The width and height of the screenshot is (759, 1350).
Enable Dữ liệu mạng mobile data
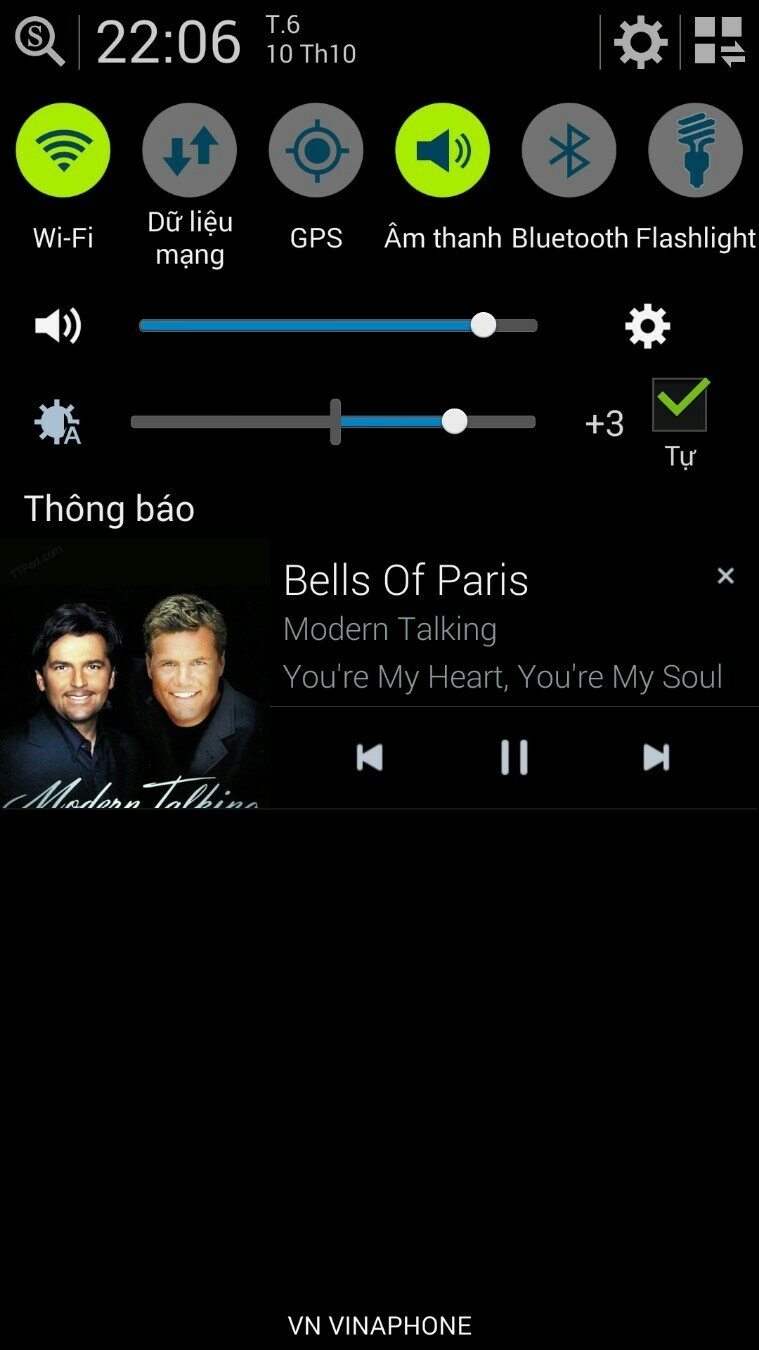189,150
